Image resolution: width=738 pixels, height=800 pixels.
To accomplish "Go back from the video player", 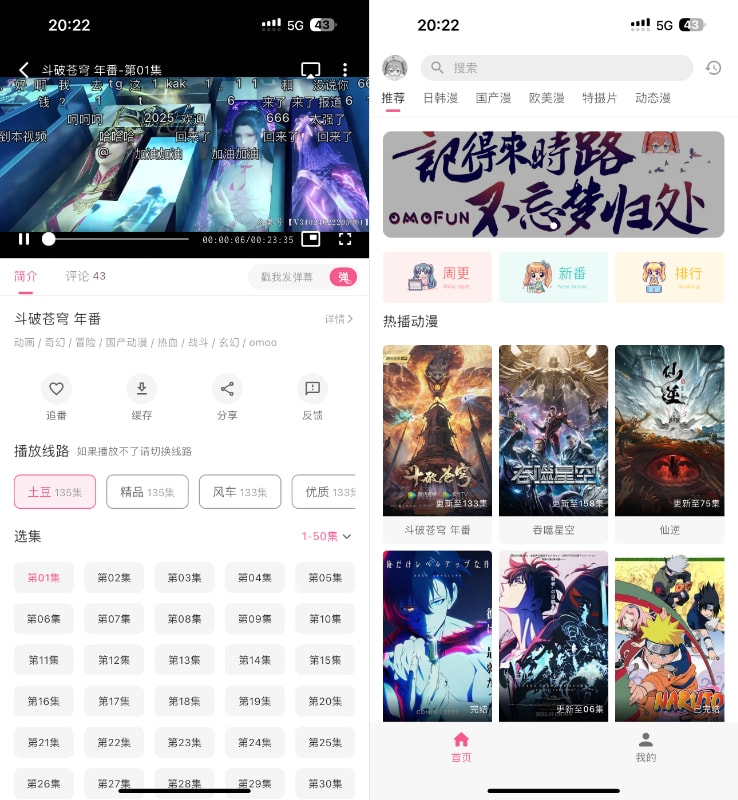I will (x=24, y=69).
